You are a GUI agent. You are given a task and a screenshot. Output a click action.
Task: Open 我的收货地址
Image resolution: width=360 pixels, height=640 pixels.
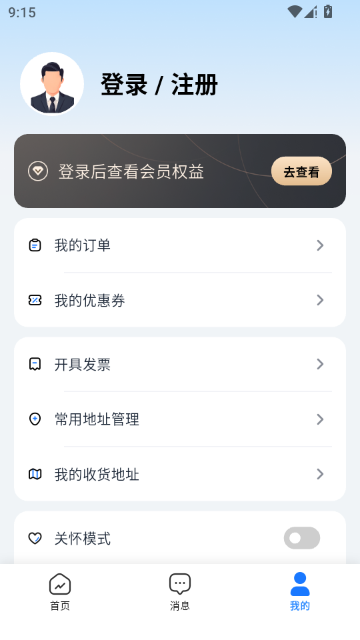click(x=180, y=474)
